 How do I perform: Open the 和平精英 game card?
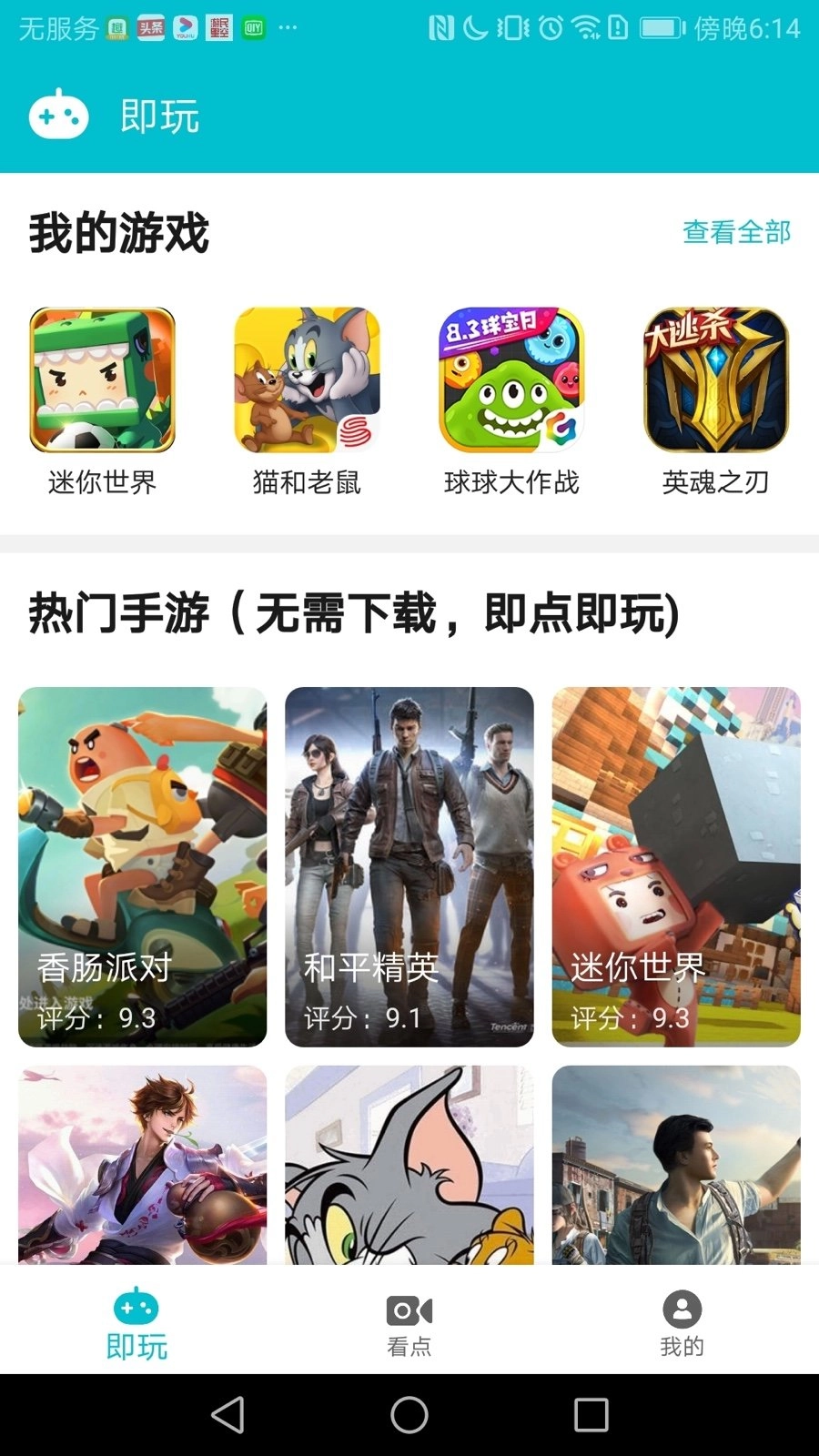pos(409,864)
